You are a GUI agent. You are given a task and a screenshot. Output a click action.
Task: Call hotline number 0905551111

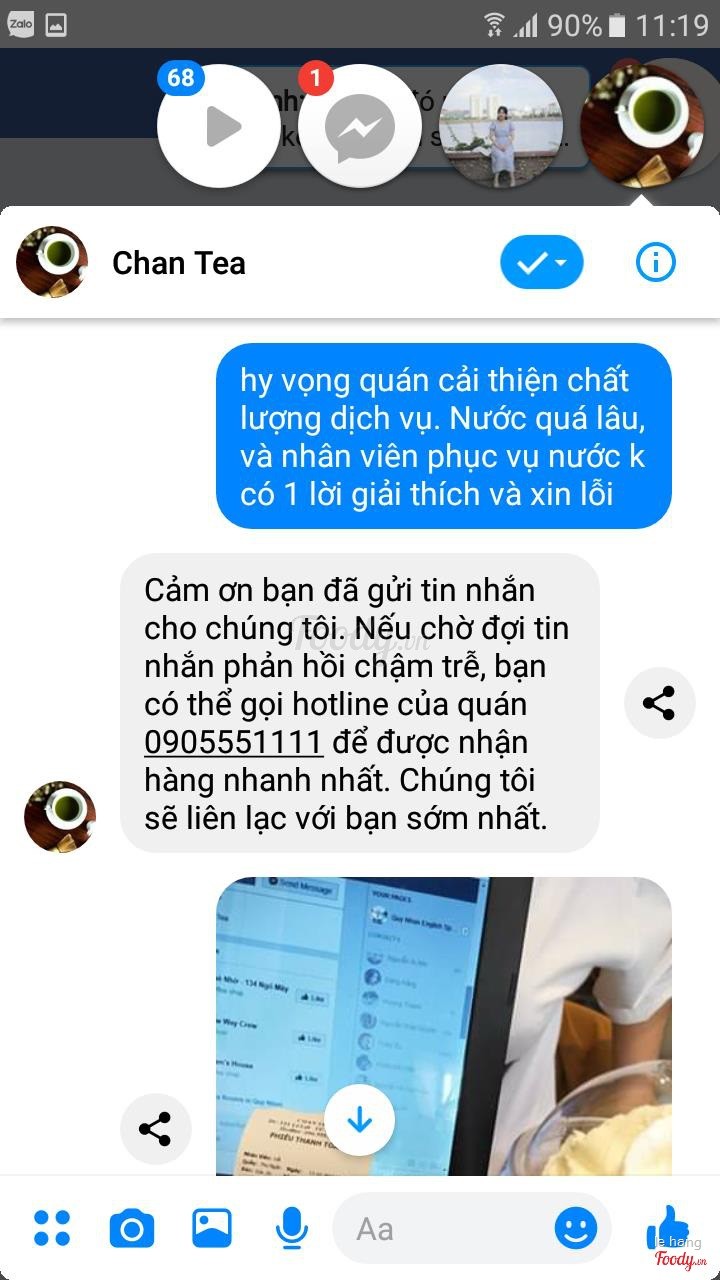click(x=233, y=742)
